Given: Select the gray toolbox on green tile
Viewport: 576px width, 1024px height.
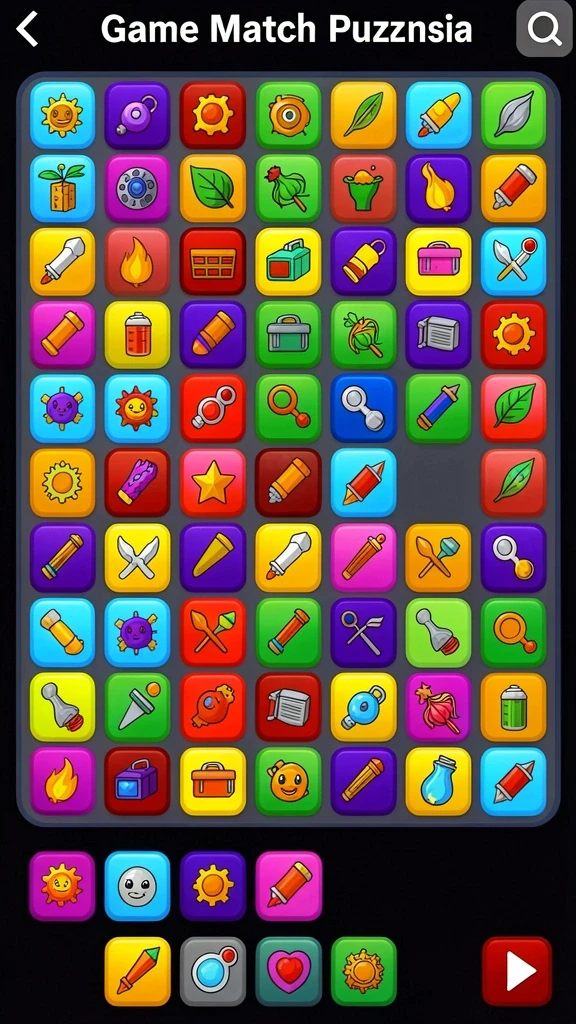Looking at the screenshot, I should pos(288,334).
